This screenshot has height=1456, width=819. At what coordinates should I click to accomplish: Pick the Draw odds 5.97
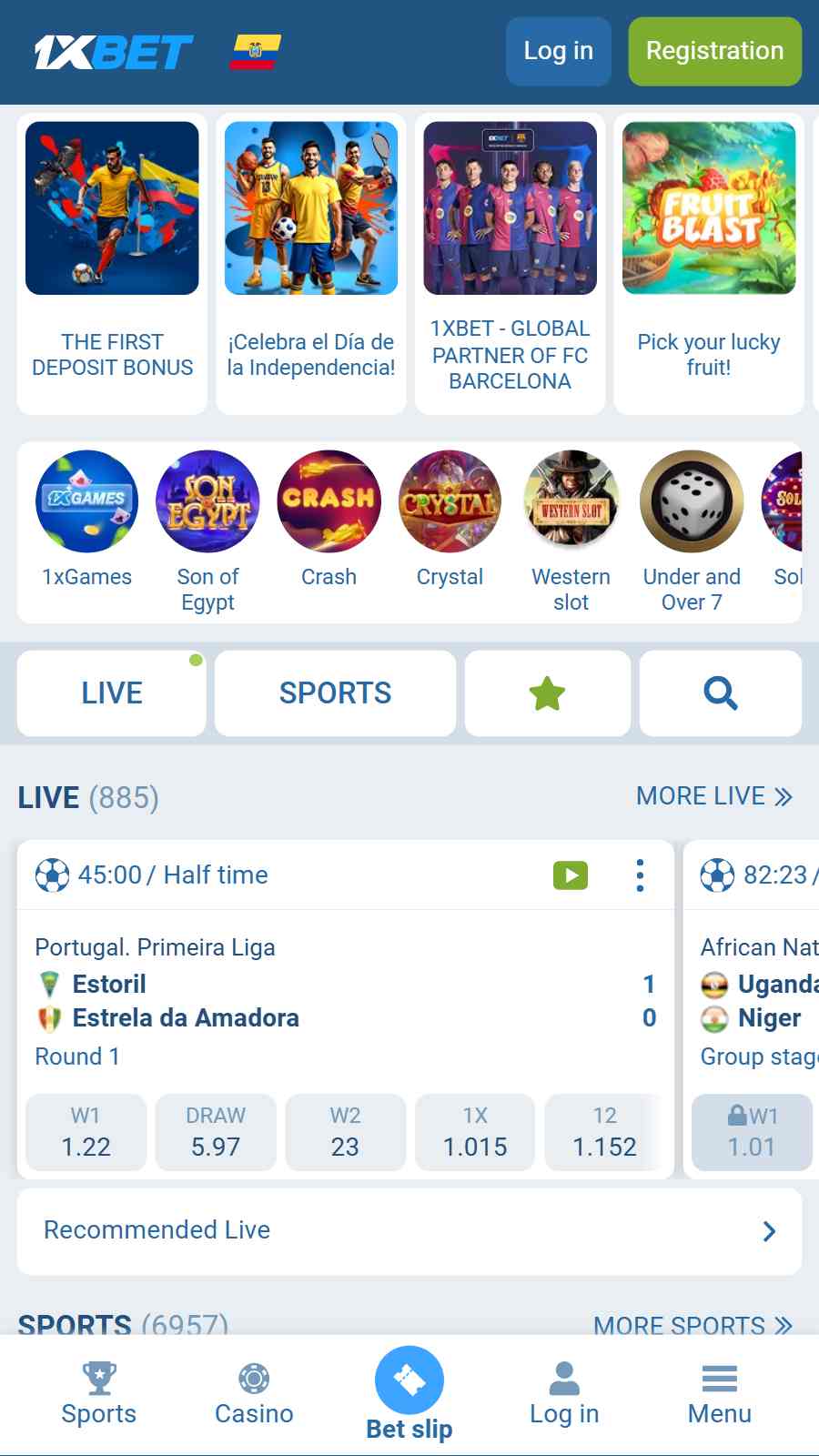click(216, 1132)
